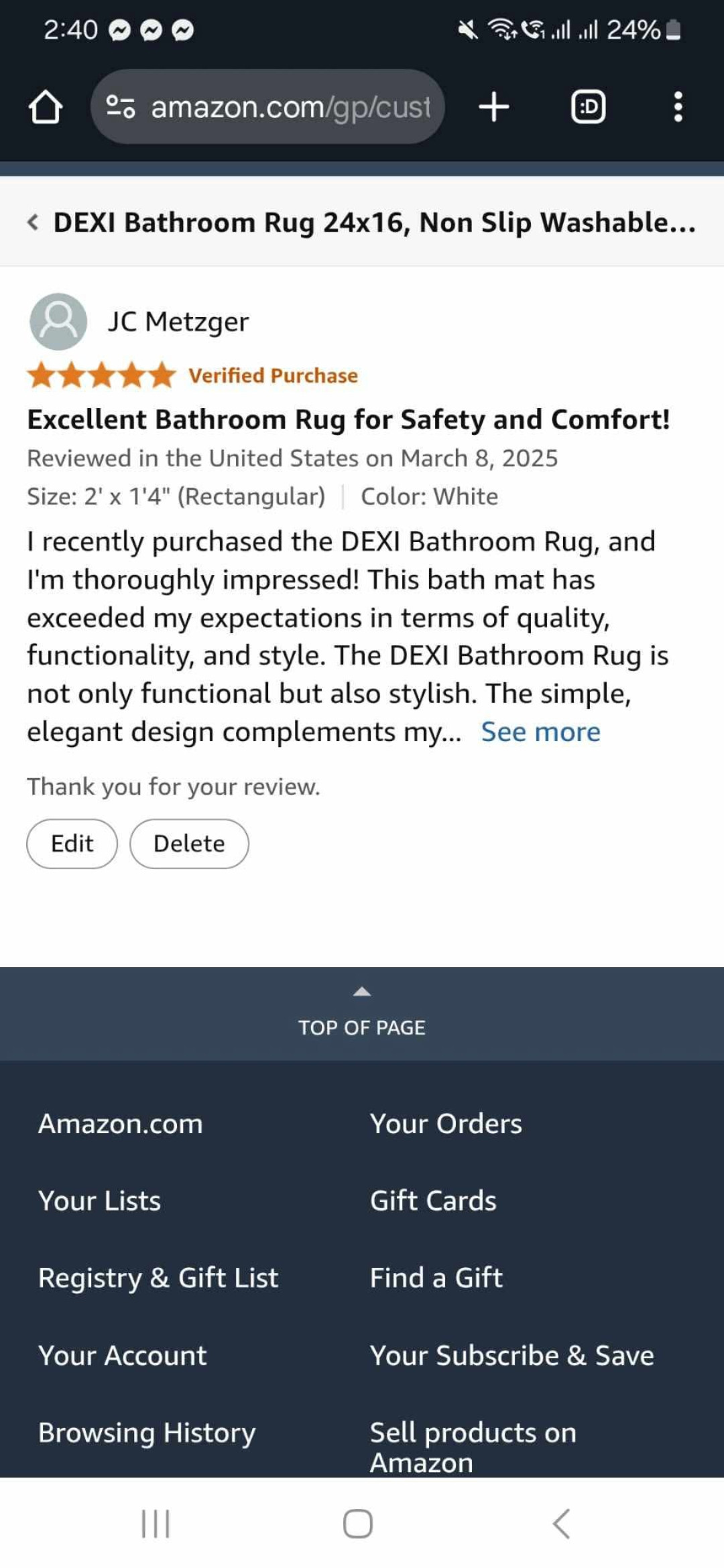724x1568 pixels.
Task: Expand the review with See more
Action: point(540,732)
